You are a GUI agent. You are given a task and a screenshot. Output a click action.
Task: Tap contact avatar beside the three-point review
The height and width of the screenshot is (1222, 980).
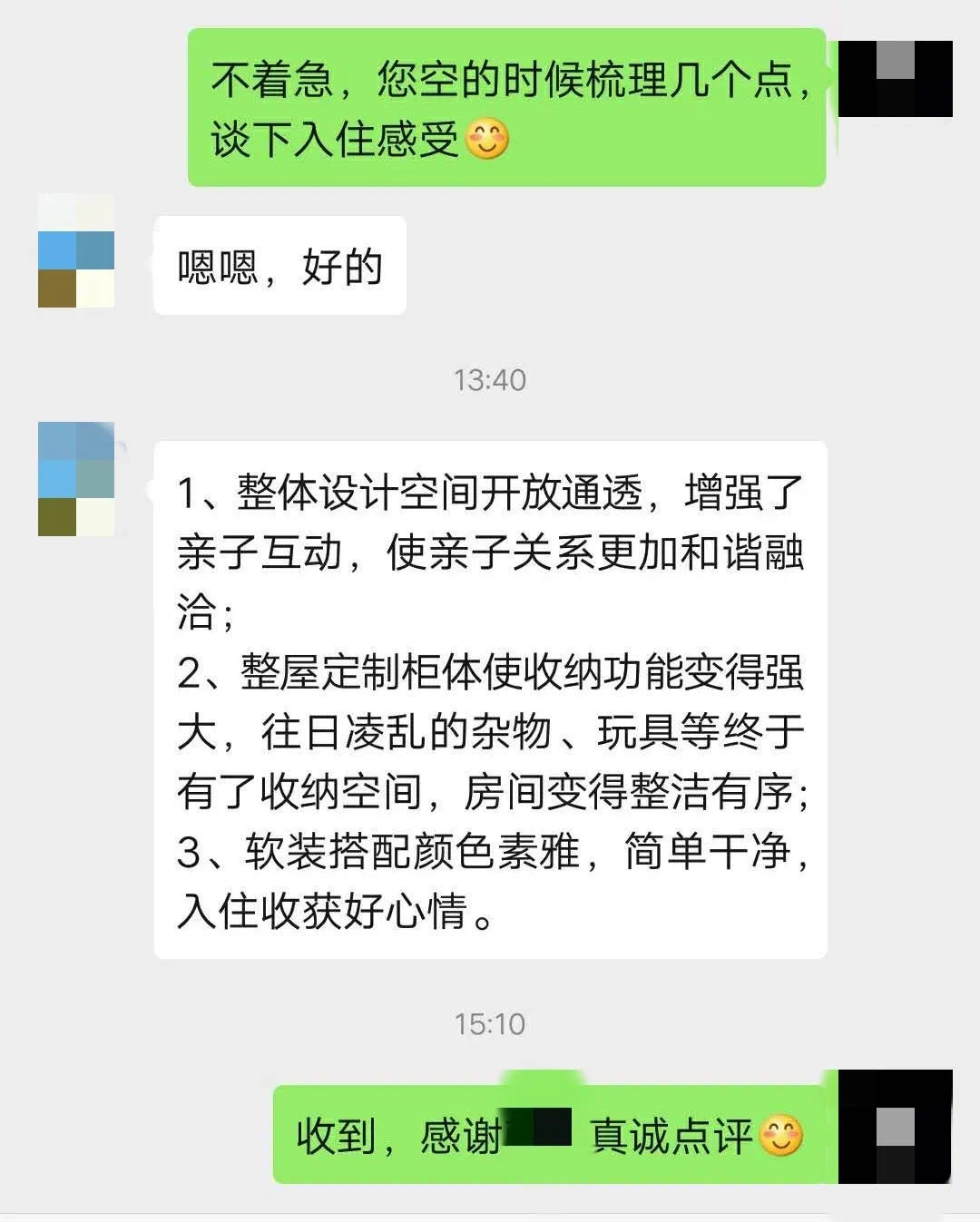(x=76, y=479)
